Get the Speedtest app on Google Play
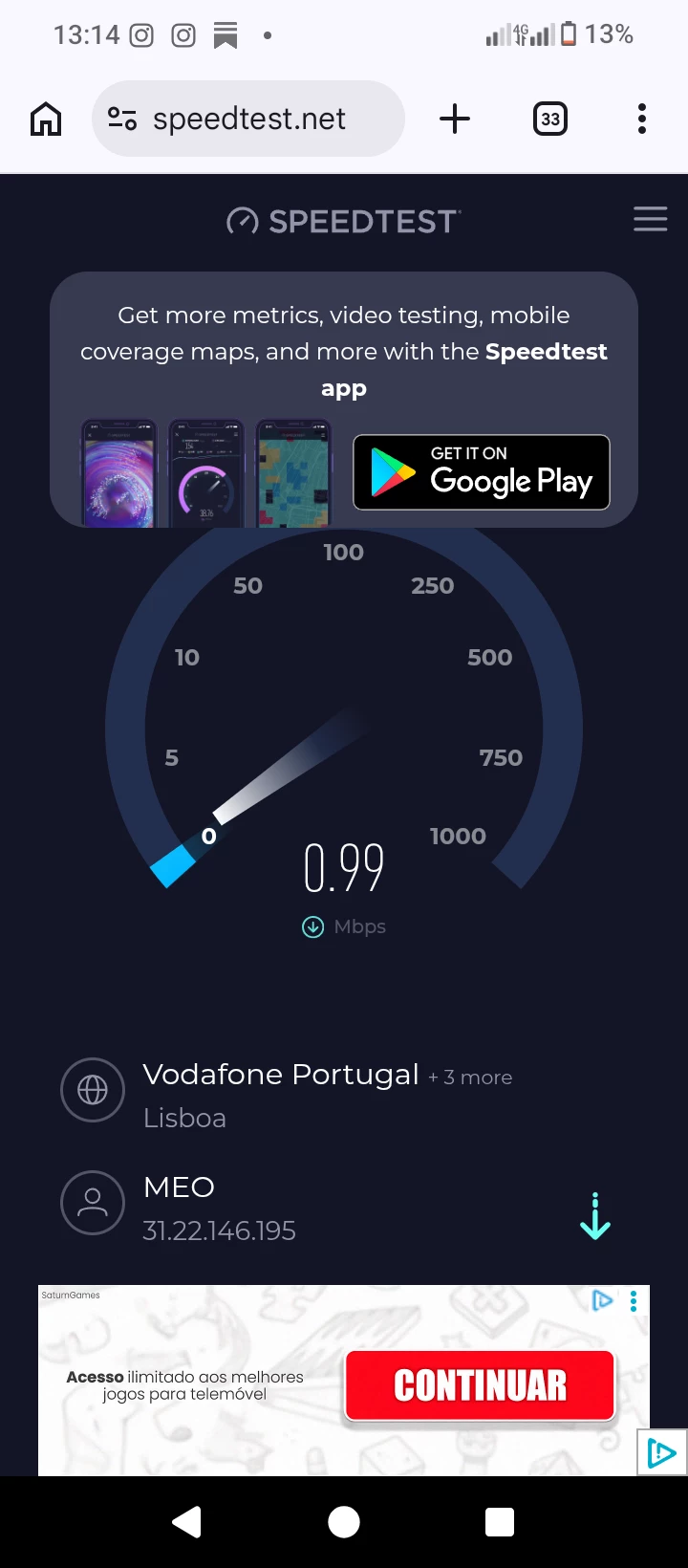 pyautogui.click(x=482, y=472)
